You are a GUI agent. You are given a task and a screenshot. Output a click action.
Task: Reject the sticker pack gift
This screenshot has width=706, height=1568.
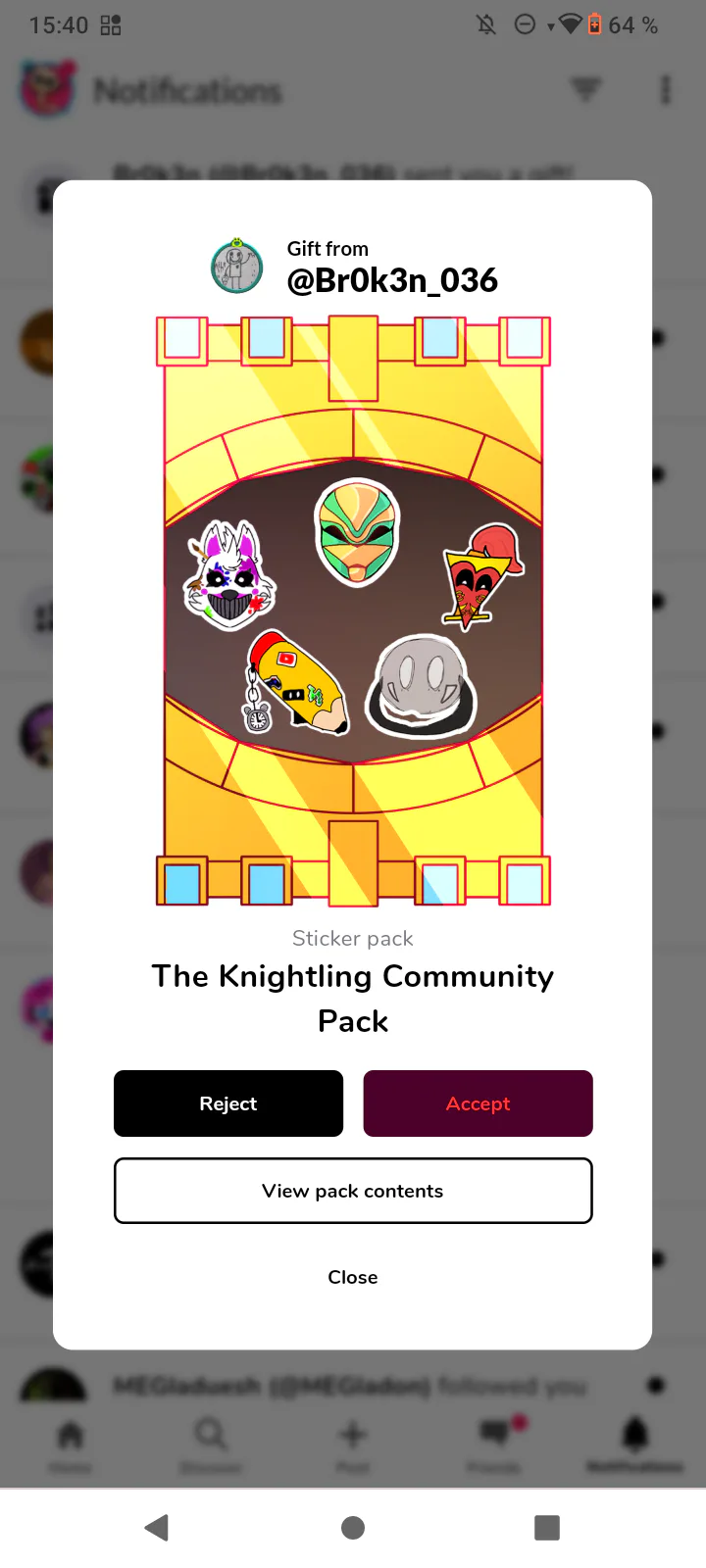click(228, 1103)
